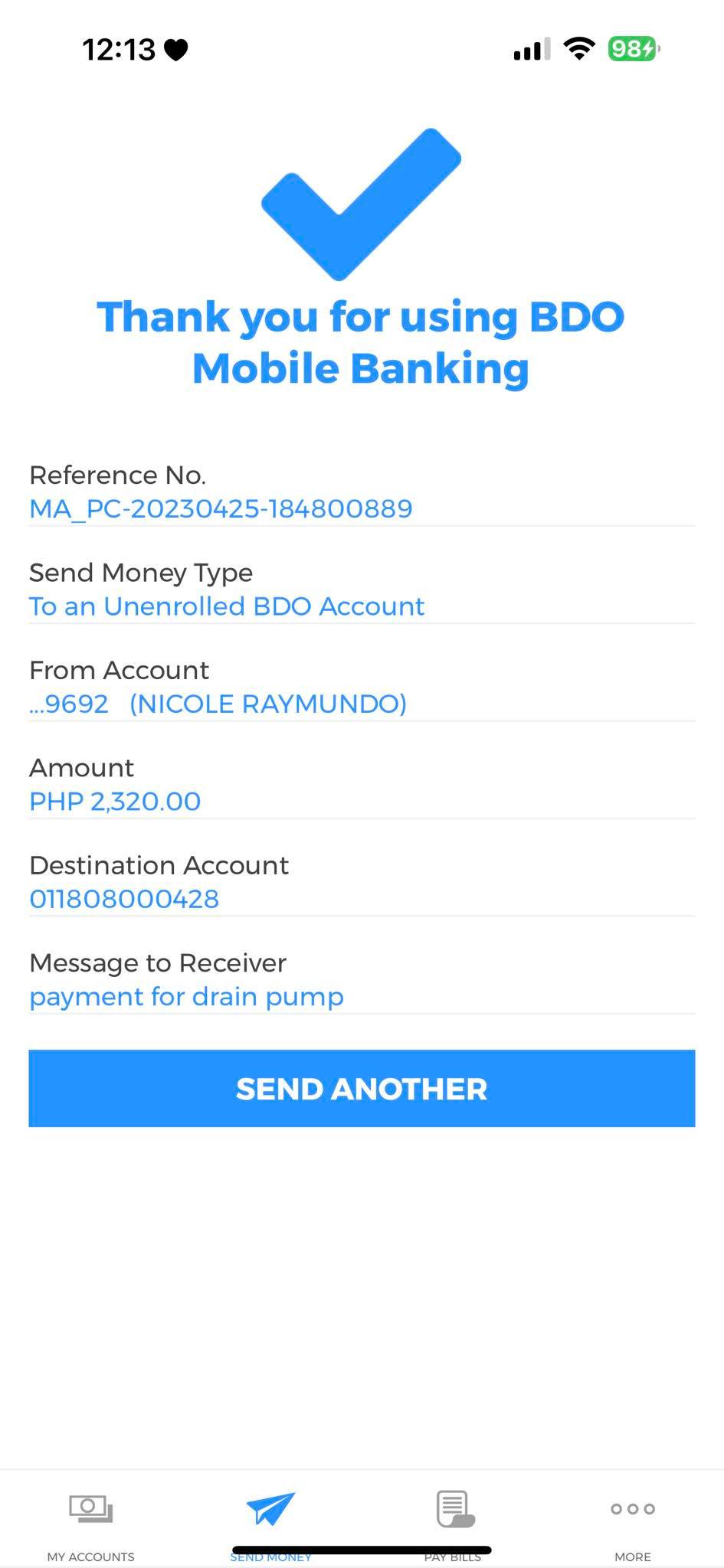Switch to the My Accounts tab
724x1568 pixels.
tap(90, 1522)
